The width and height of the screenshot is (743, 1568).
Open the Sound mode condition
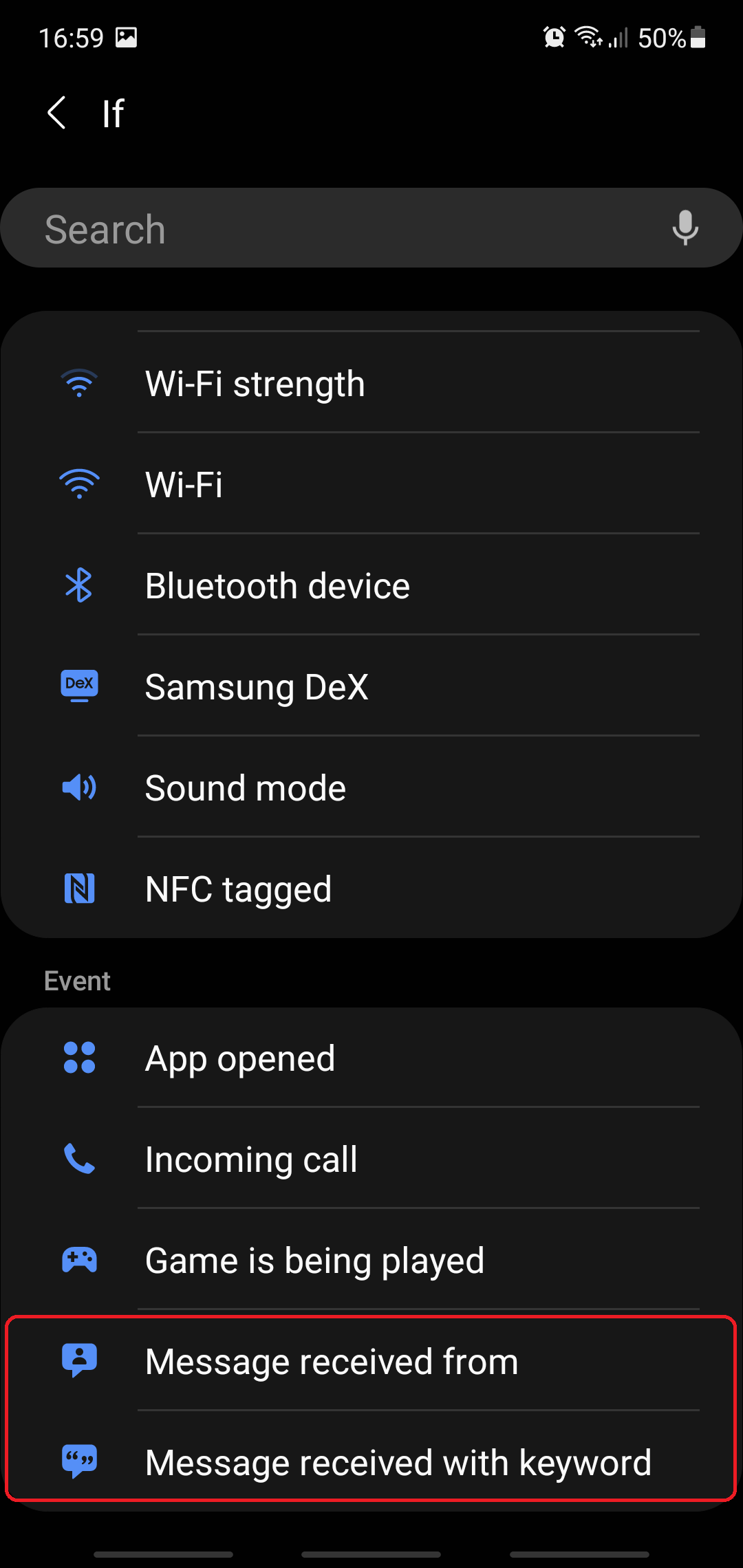click(371, 787)
